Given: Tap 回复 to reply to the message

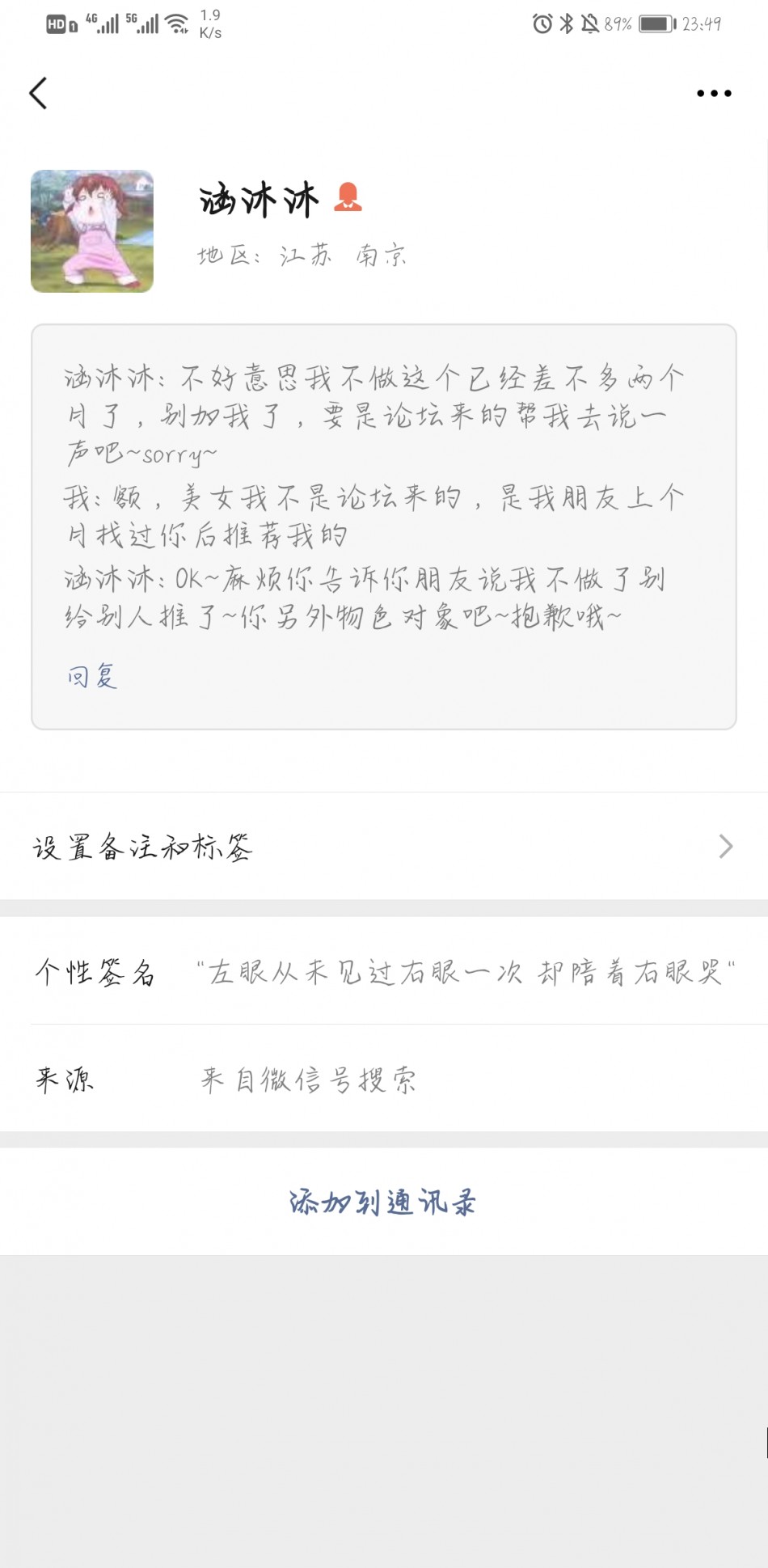Looking at the screenshot, I should [92, 676].
